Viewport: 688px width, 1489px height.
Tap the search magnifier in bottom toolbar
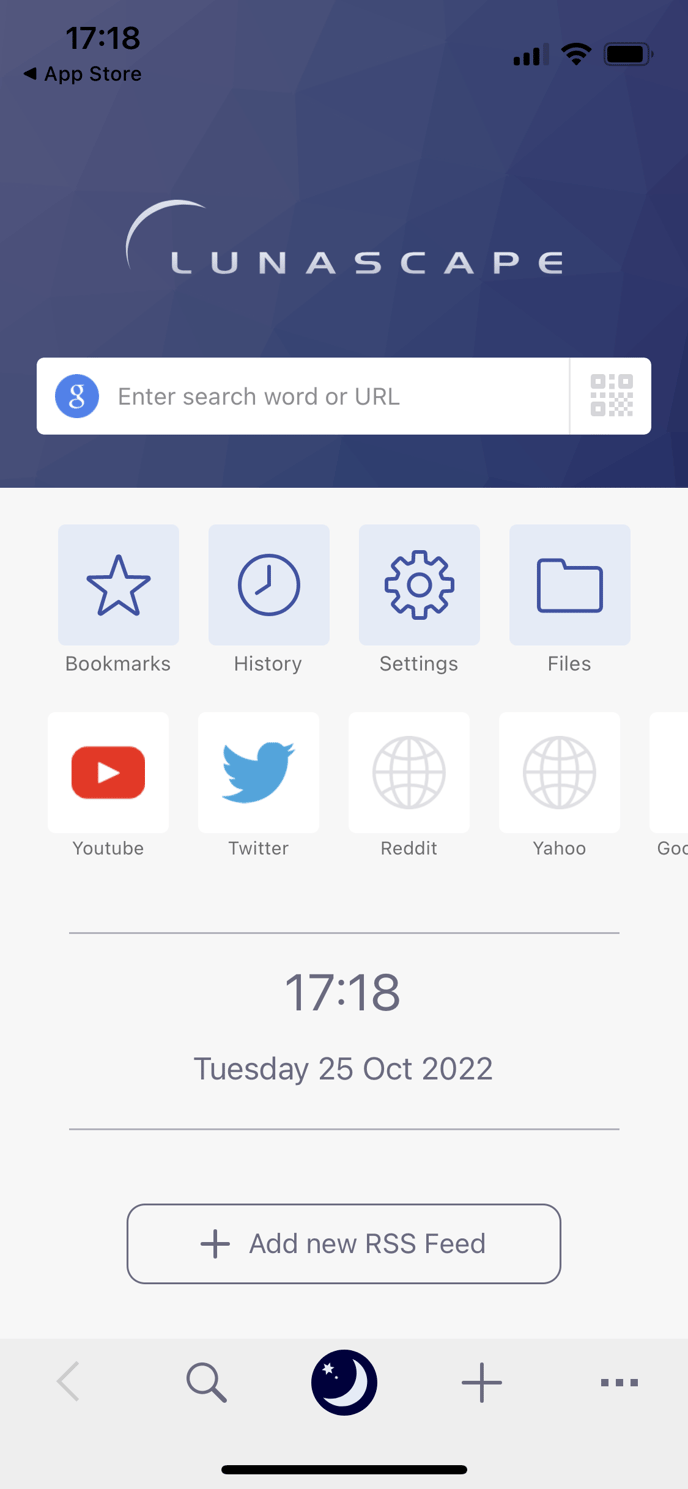pyautogui.click(x=206, y=1382)
